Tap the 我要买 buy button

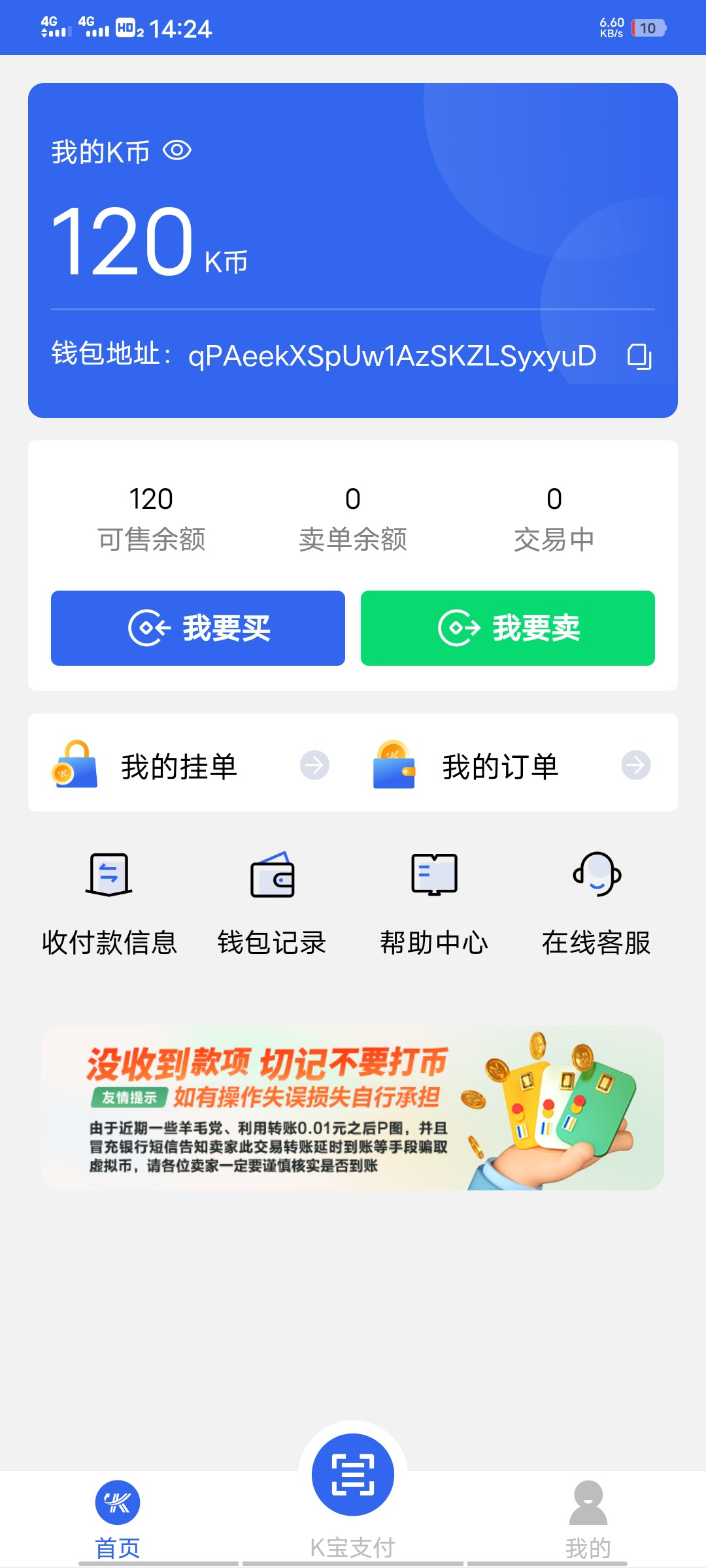tap(198, 628)
